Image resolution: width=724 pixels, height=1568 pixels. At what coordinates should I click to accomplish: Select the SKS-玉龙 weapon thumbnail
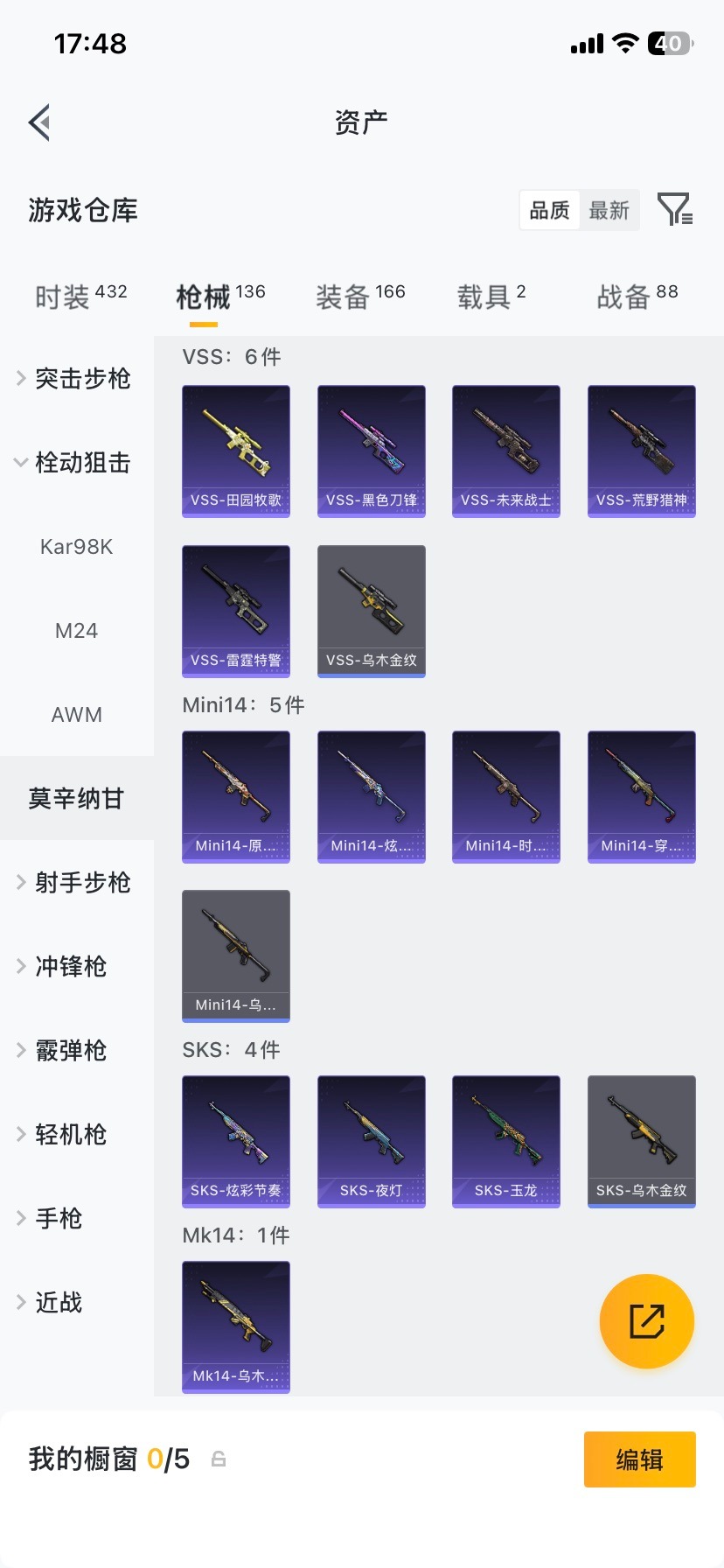point(505,1141)
